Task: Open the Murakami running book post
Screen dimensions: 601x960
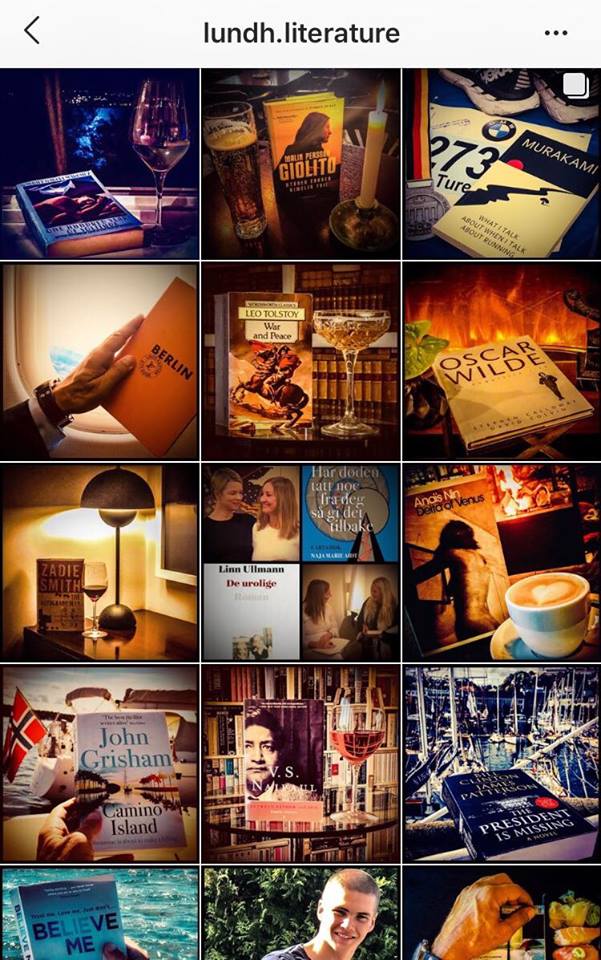Action: [x=501, y=165]
